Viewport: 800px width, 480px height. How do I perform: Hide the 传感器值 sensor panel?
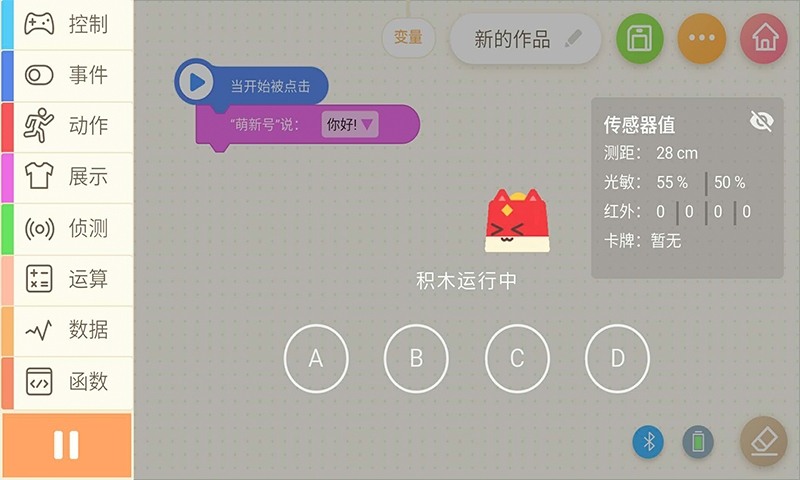762,121
